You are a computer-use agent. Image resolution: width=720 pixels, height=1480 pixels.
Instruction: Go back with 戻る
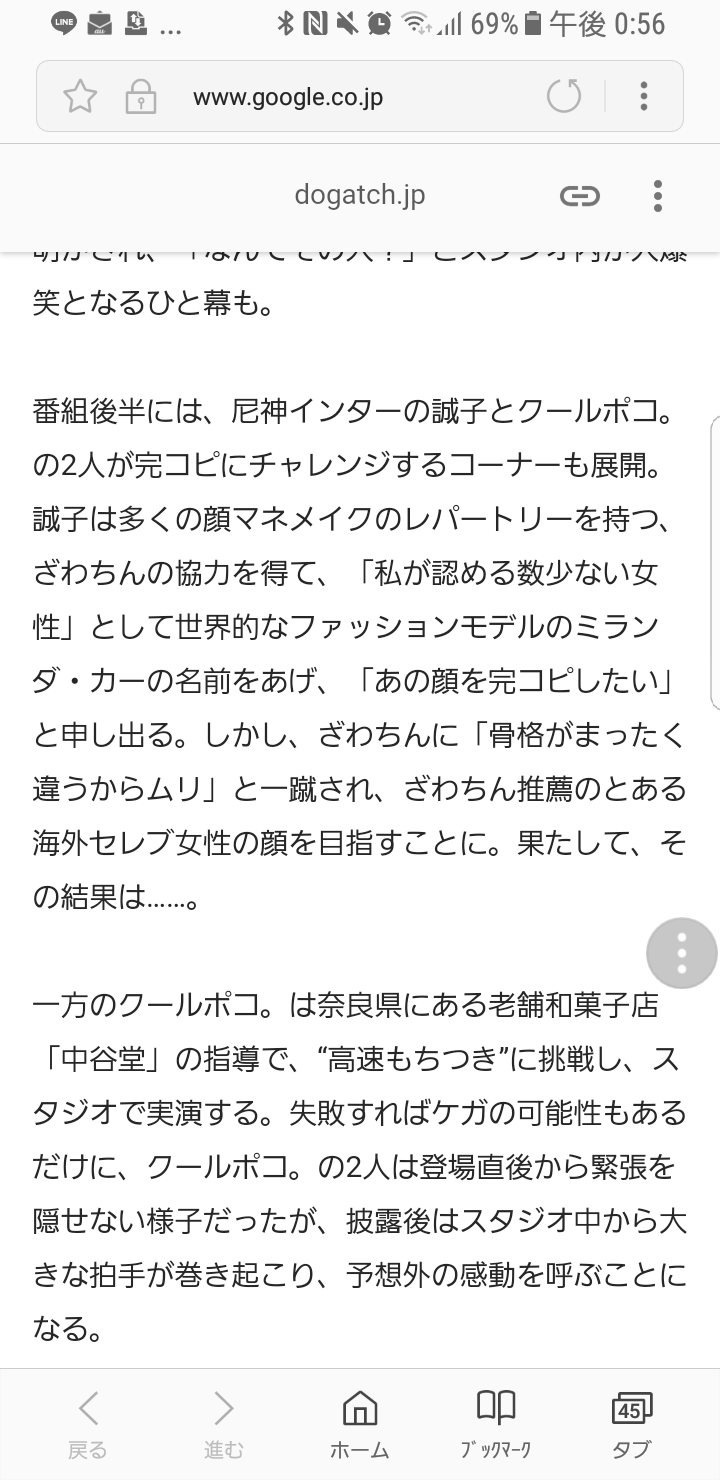point(88,1424)
